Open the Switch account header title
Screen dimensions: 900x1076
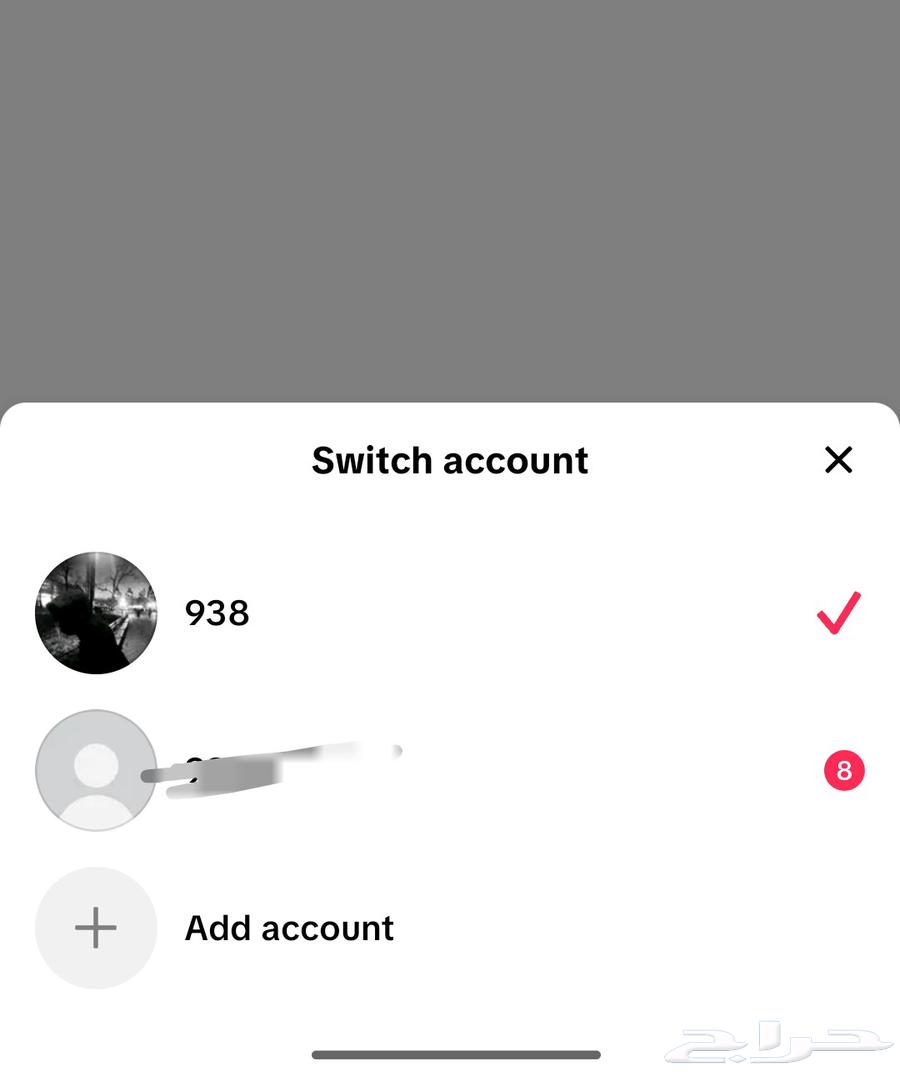point(450,460)
